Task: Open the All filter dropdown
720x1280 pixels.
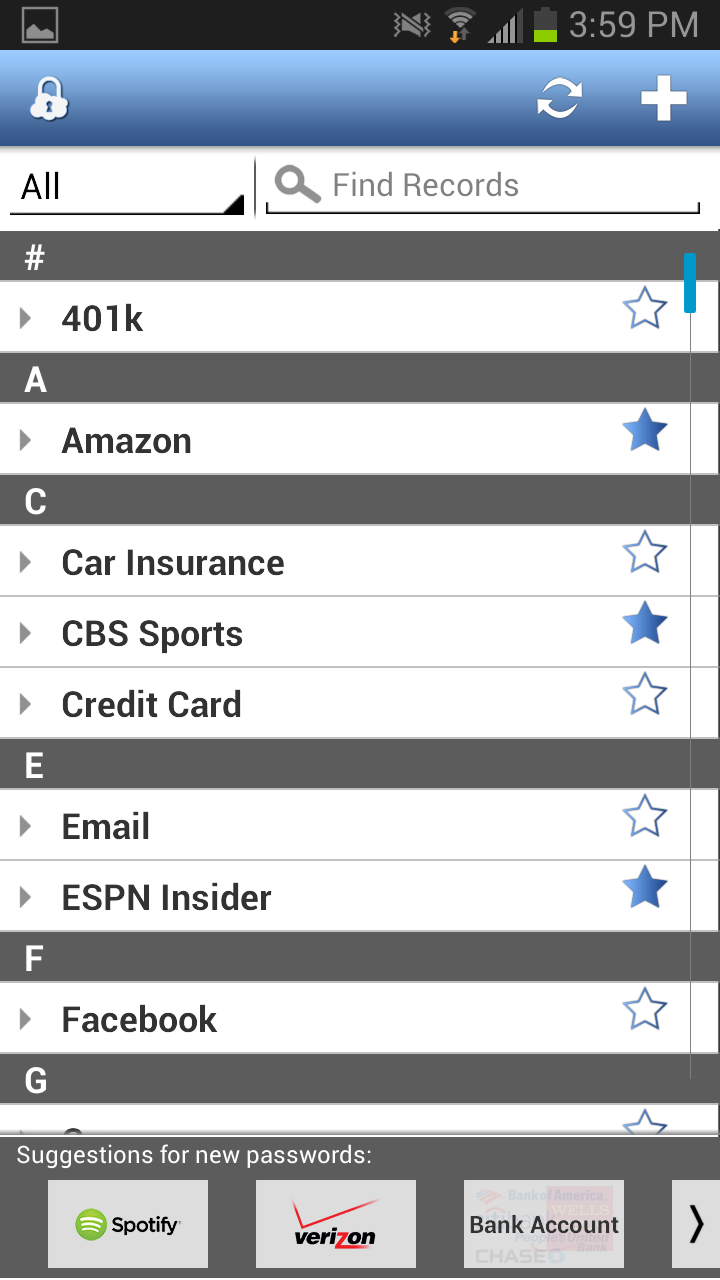Action: [x=126, y=187]
